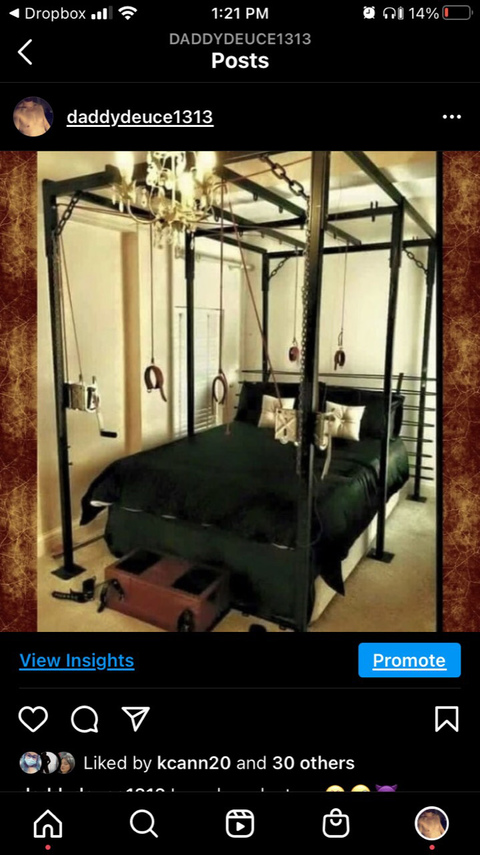Go back from the Posts screen
Image resolution: width=480 pixels, height=855 pixels.
click(25, 52)
